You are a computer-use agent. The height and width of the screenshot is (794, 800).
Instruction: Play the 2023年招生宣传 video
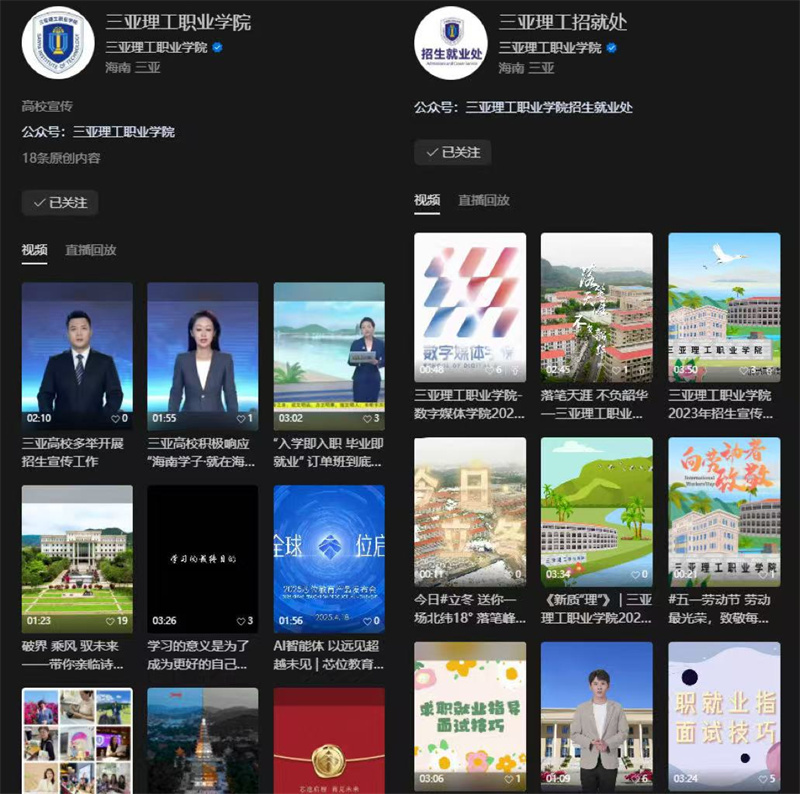point(723,307)
